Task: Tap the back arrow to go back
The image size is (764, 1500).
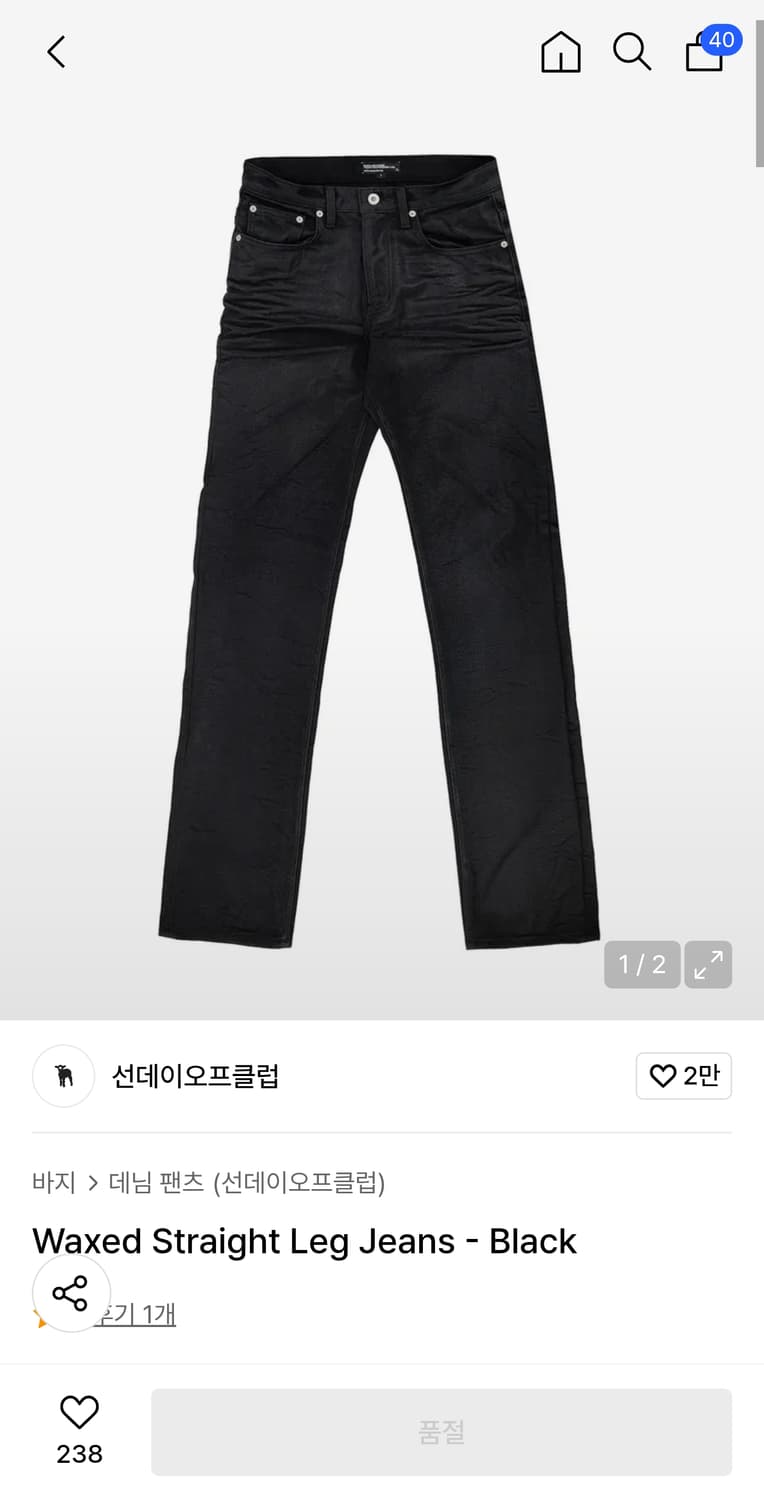Action: (55, 52)
